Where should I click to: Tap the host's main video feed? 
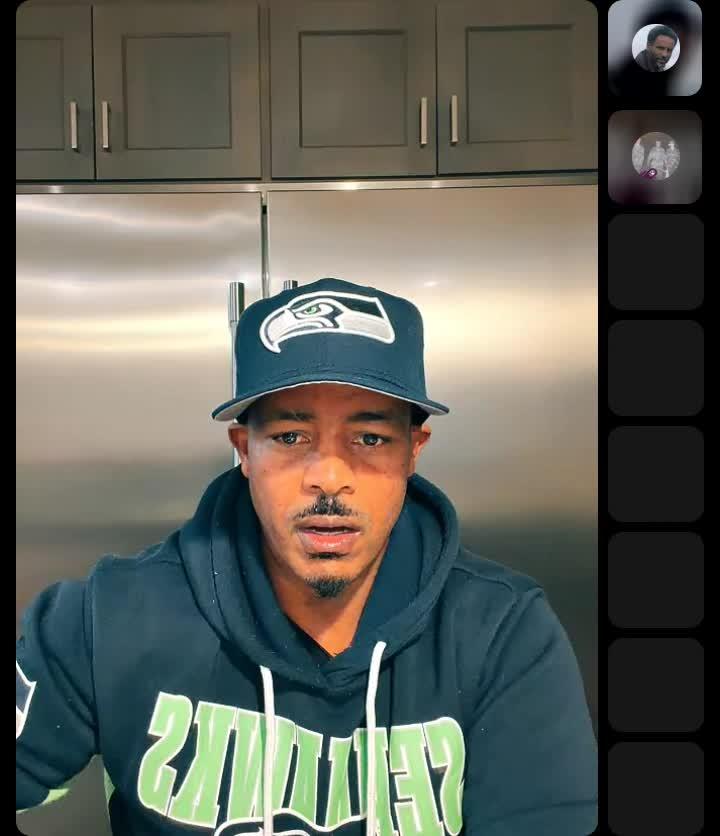tap(306, 420)
